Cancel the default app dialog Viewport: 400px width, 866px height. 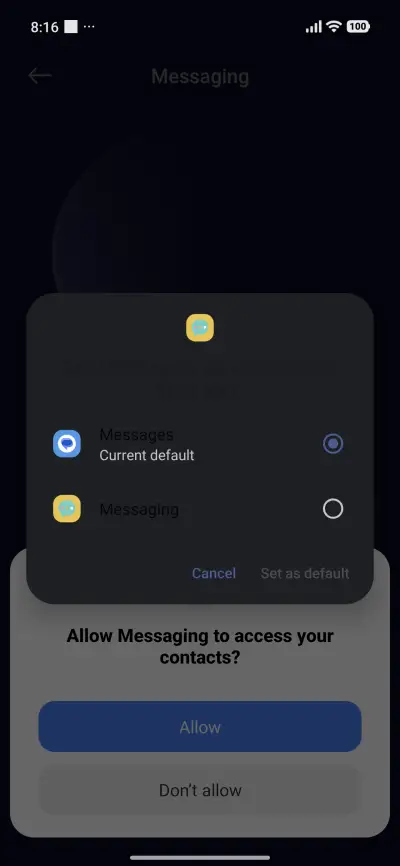tap(214, 573)
